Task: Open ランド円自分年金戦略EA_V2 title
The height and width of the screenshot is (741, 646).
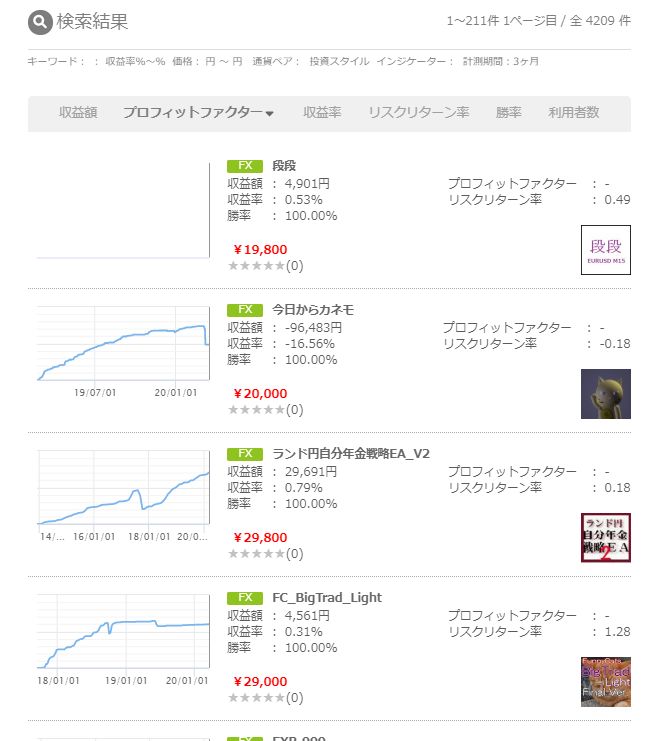Action: tap(351, 454)
